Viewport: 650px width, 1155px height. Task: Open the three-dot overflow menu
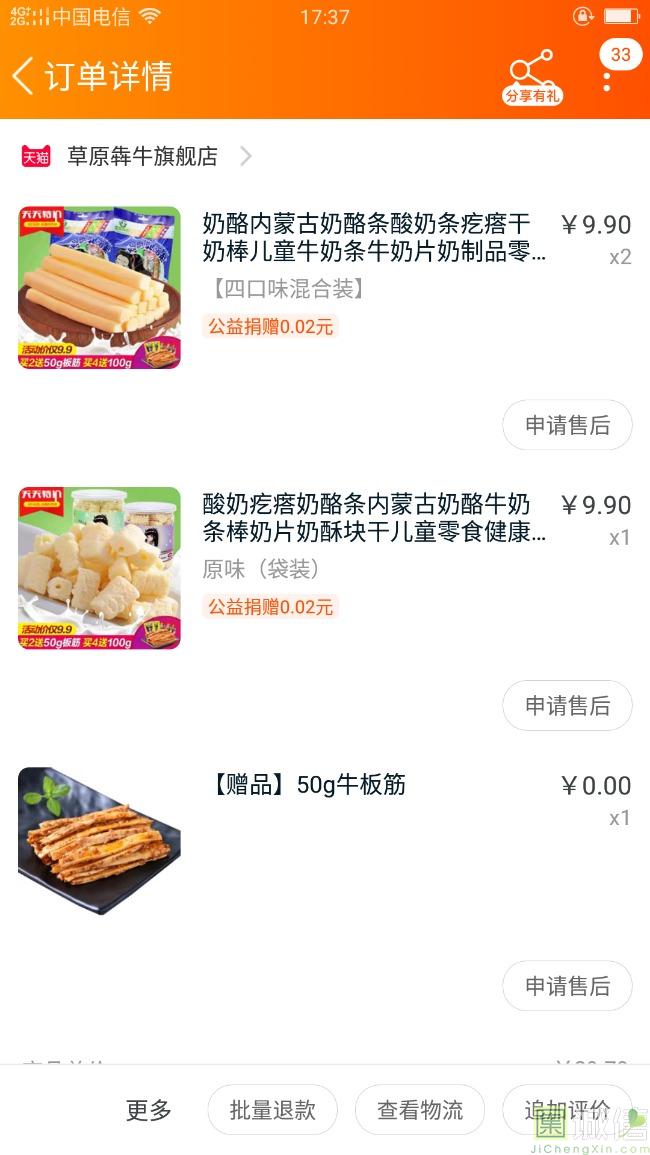607,78
